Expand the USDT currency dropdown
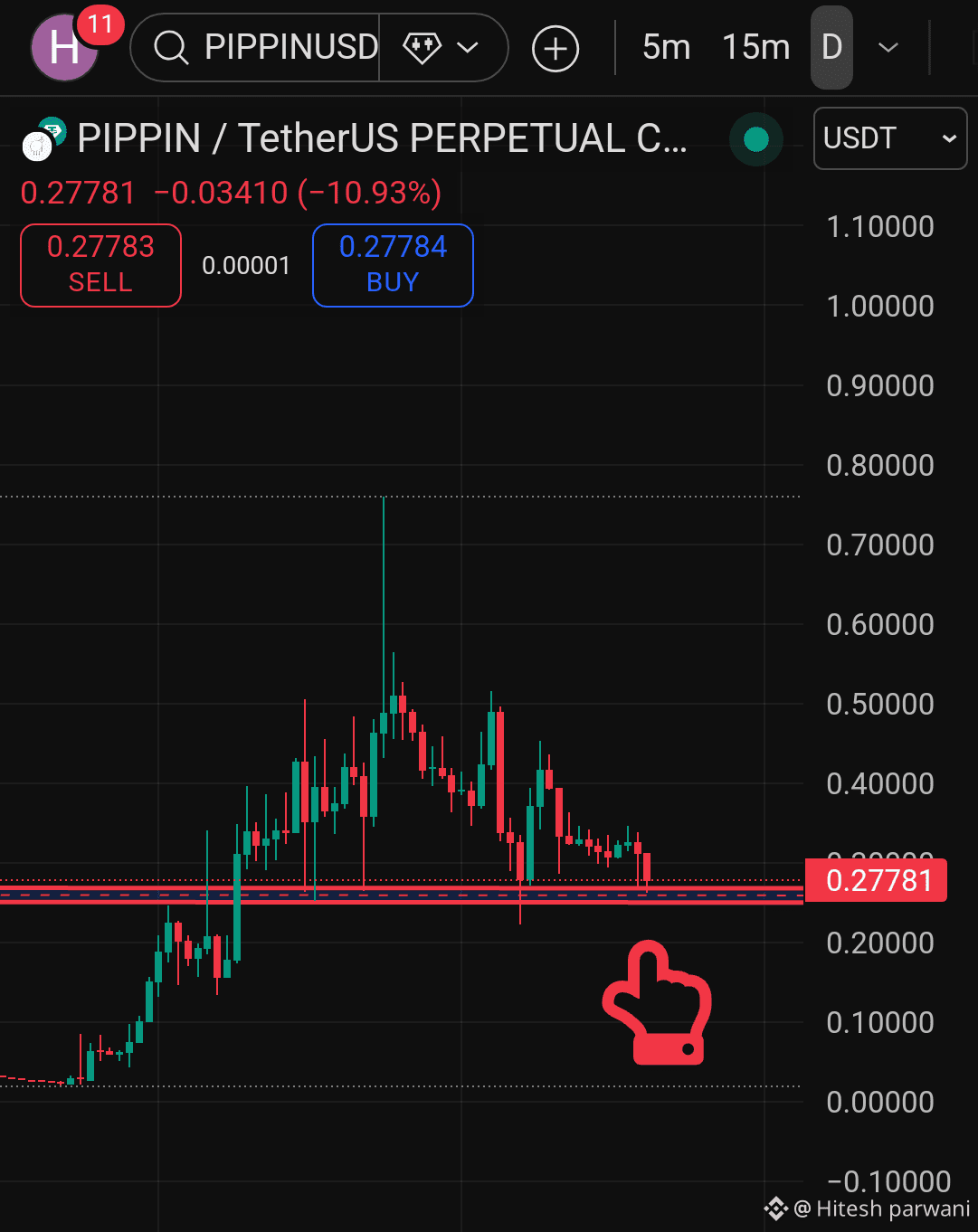This screenshot has height=1232, width=978. [889, 138]
